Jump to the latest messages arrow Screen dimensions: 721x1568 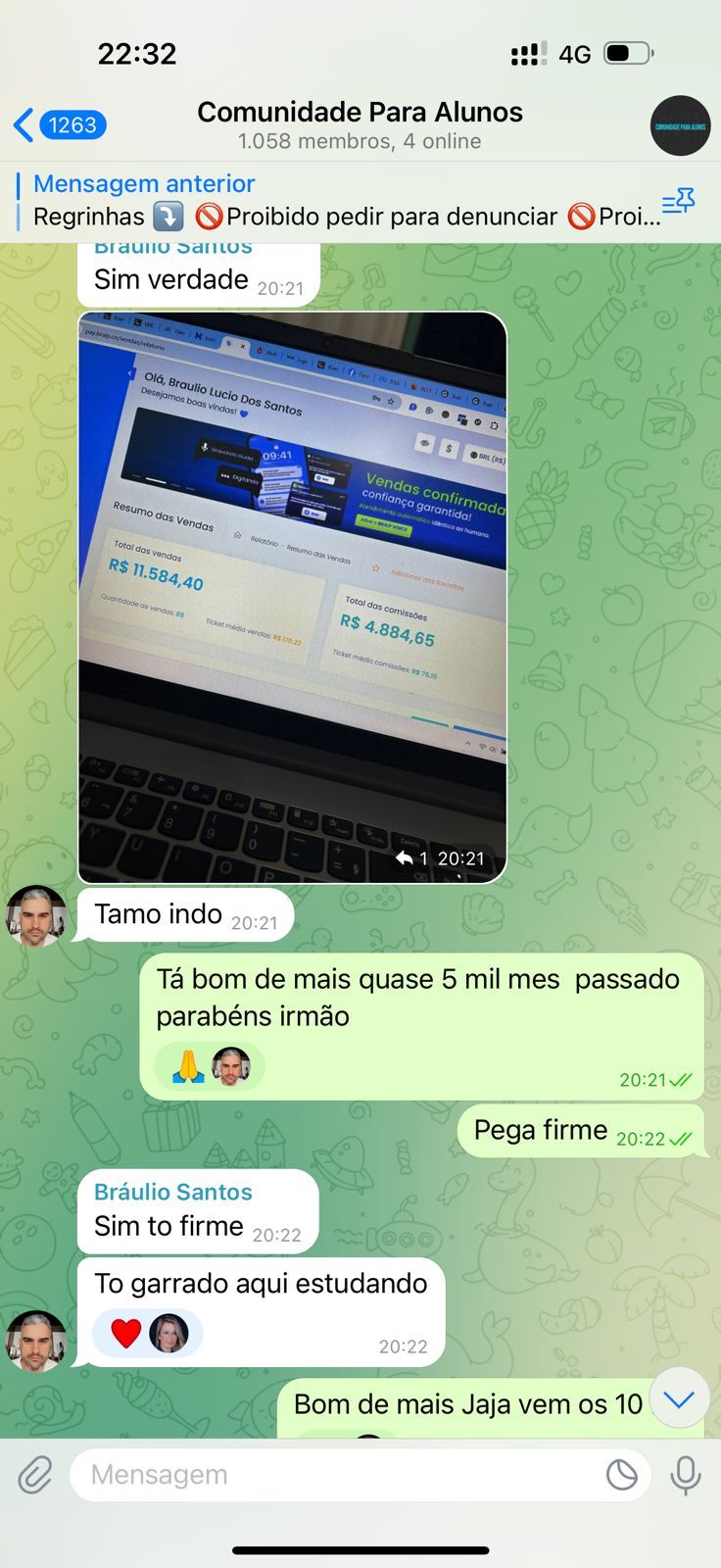[x=678, y=1398]
